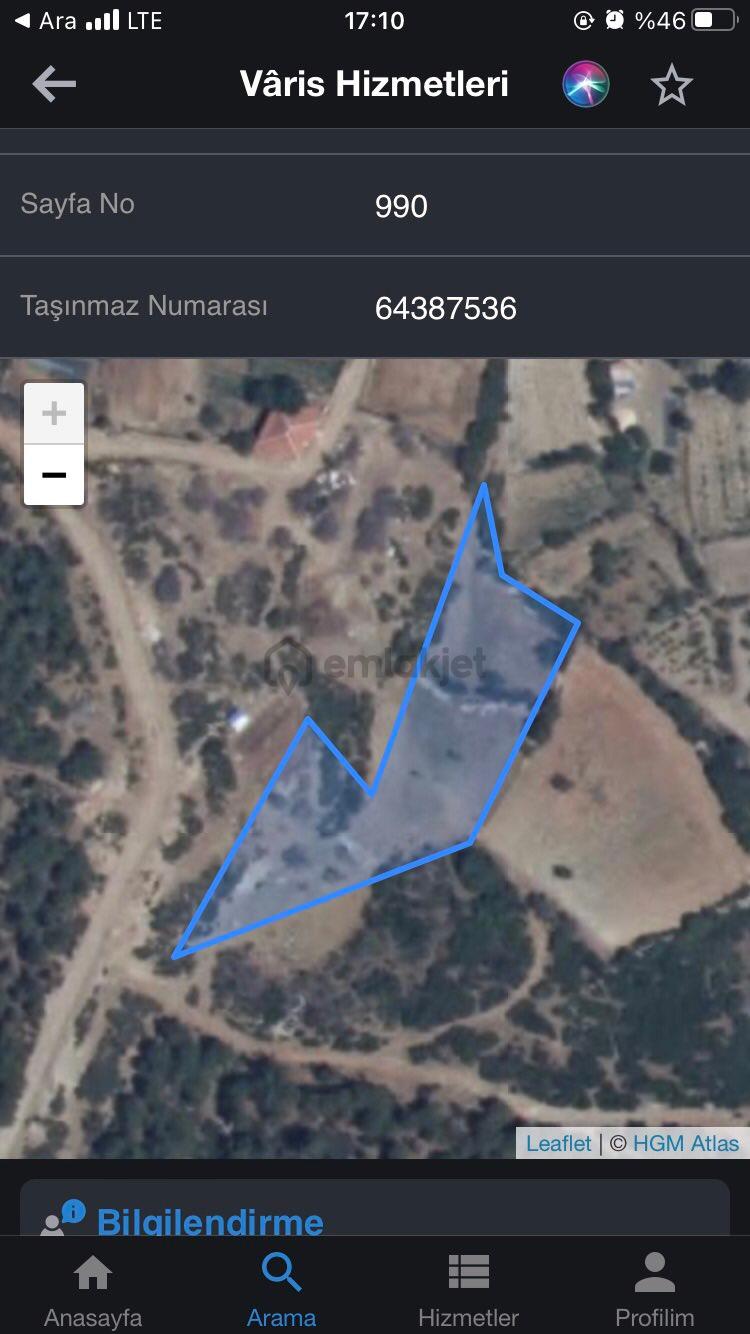Add this page to favorites with the star

pos(672,85)
